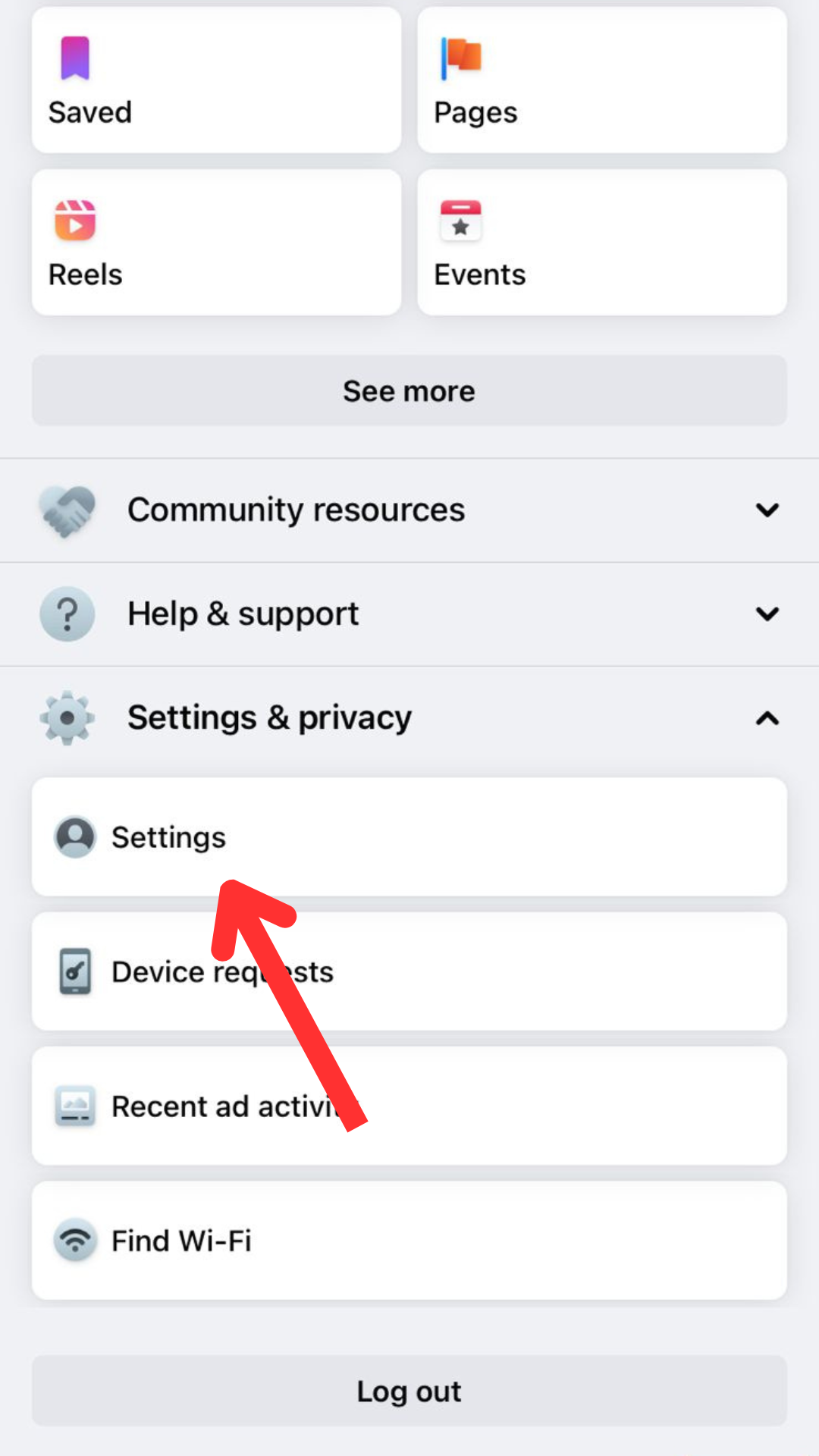Expand Help & support section
819x1456 pixels.
click(x=409, y=614)
